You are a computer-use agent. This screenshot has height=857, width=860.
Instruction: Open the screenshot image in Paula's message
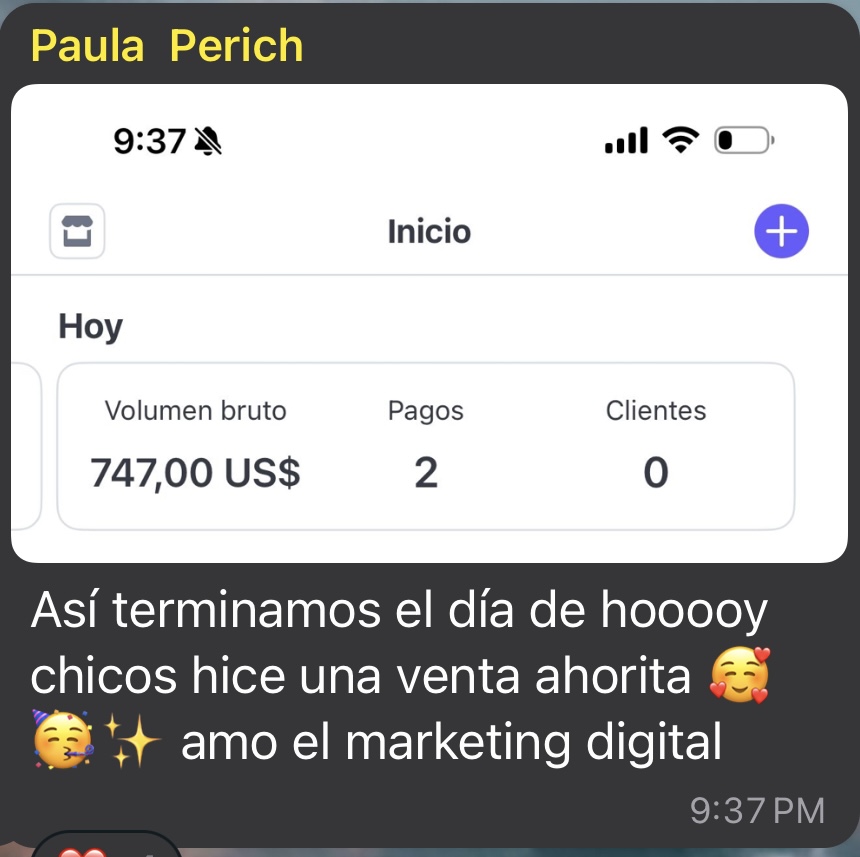(429, 323)
